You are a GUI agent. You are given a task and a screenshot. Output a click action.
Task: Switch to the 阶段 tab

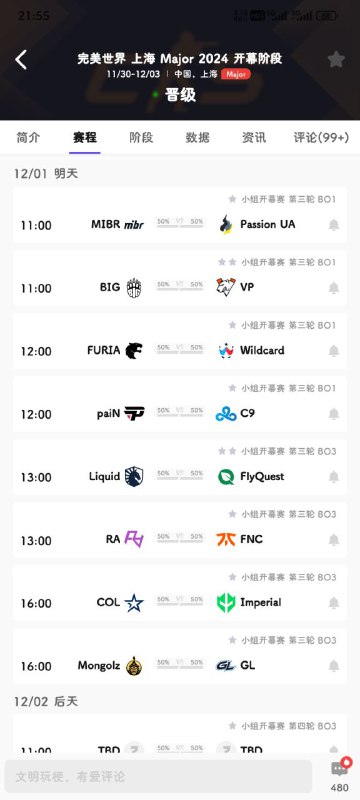pyautogui.click(x=141, y=137)
